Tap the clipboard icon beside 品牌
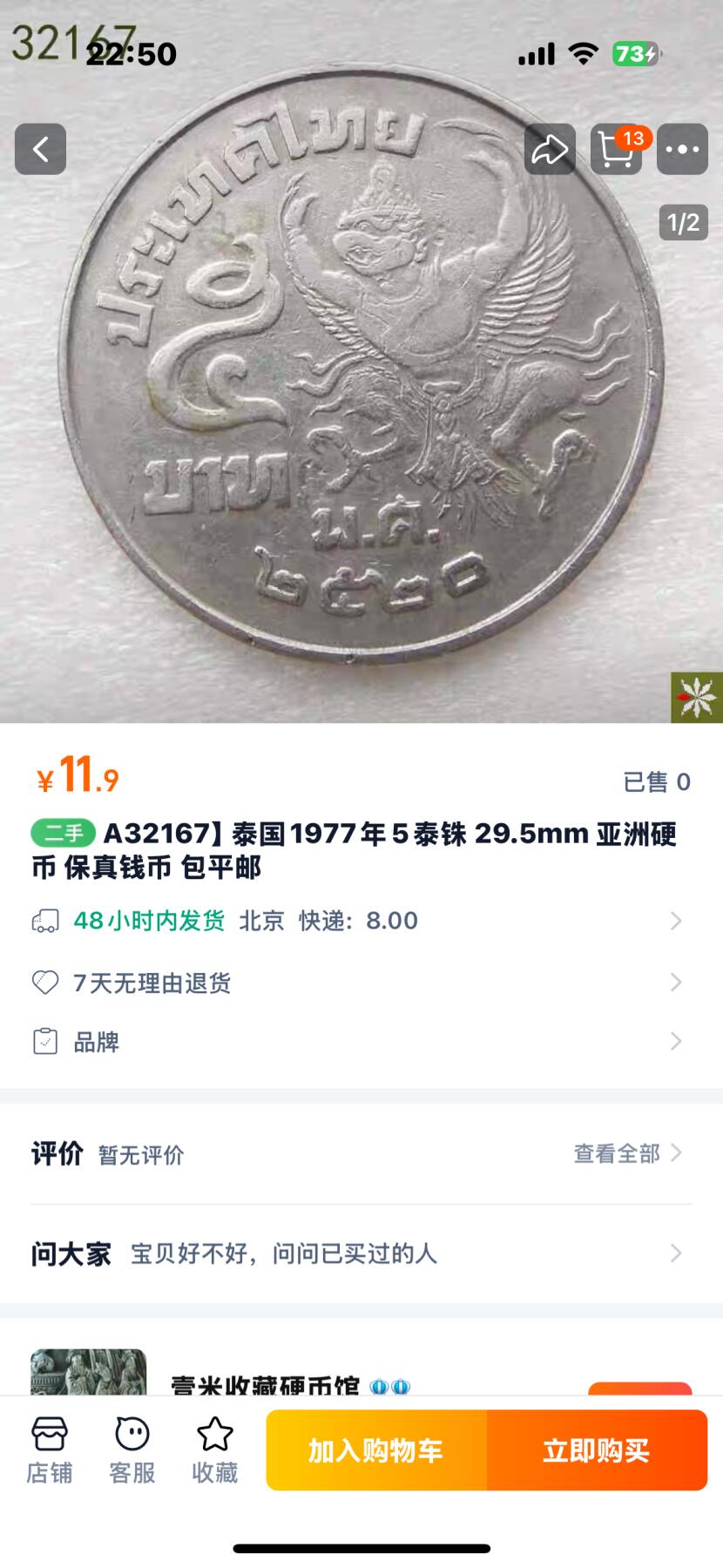This screenshot has width=723, height=1568. coord(44,1041)
